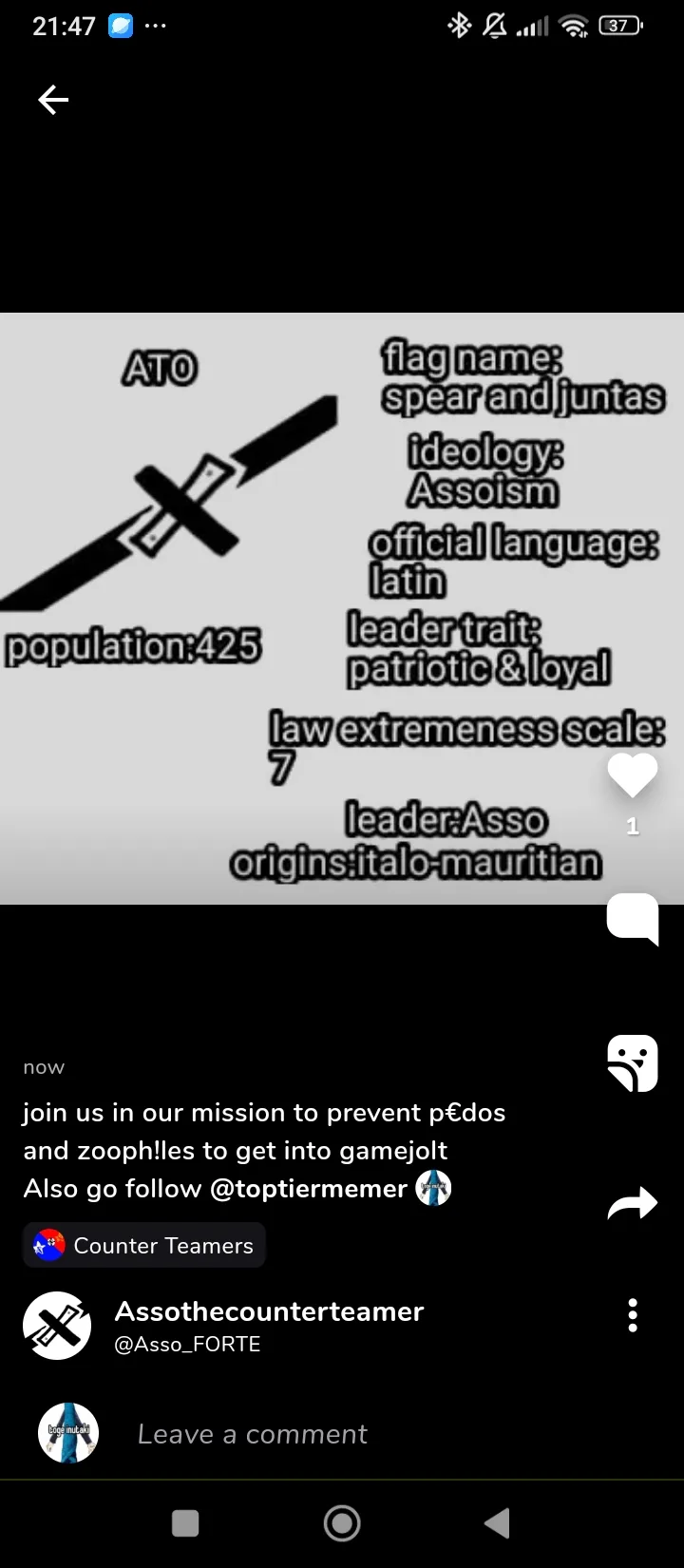Tap the Leave a comment field
This screenshot has height=1568, width=684.
click(x=253, y=1434)
